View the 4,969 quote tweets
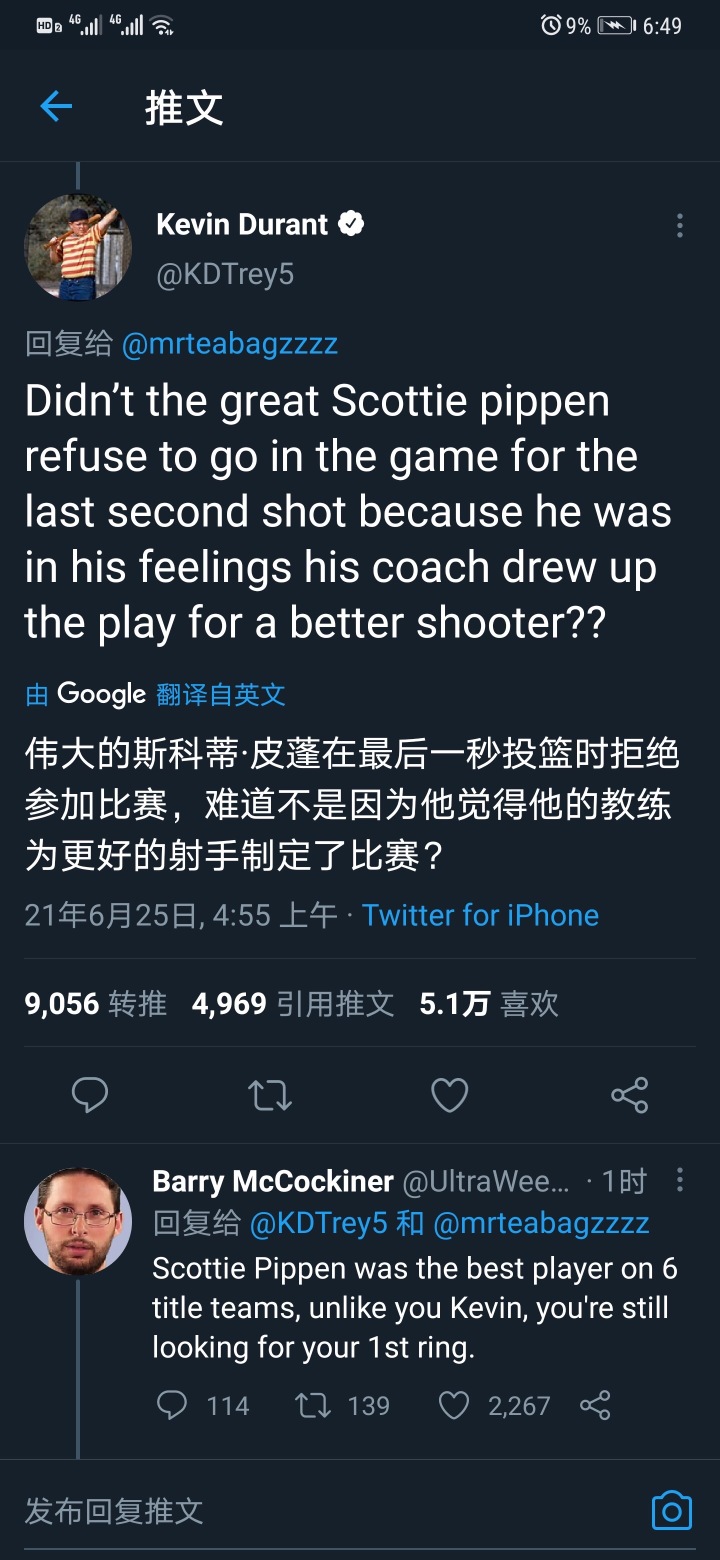The width and height of the screenshot is (720, 1560). pos(292,1004)
